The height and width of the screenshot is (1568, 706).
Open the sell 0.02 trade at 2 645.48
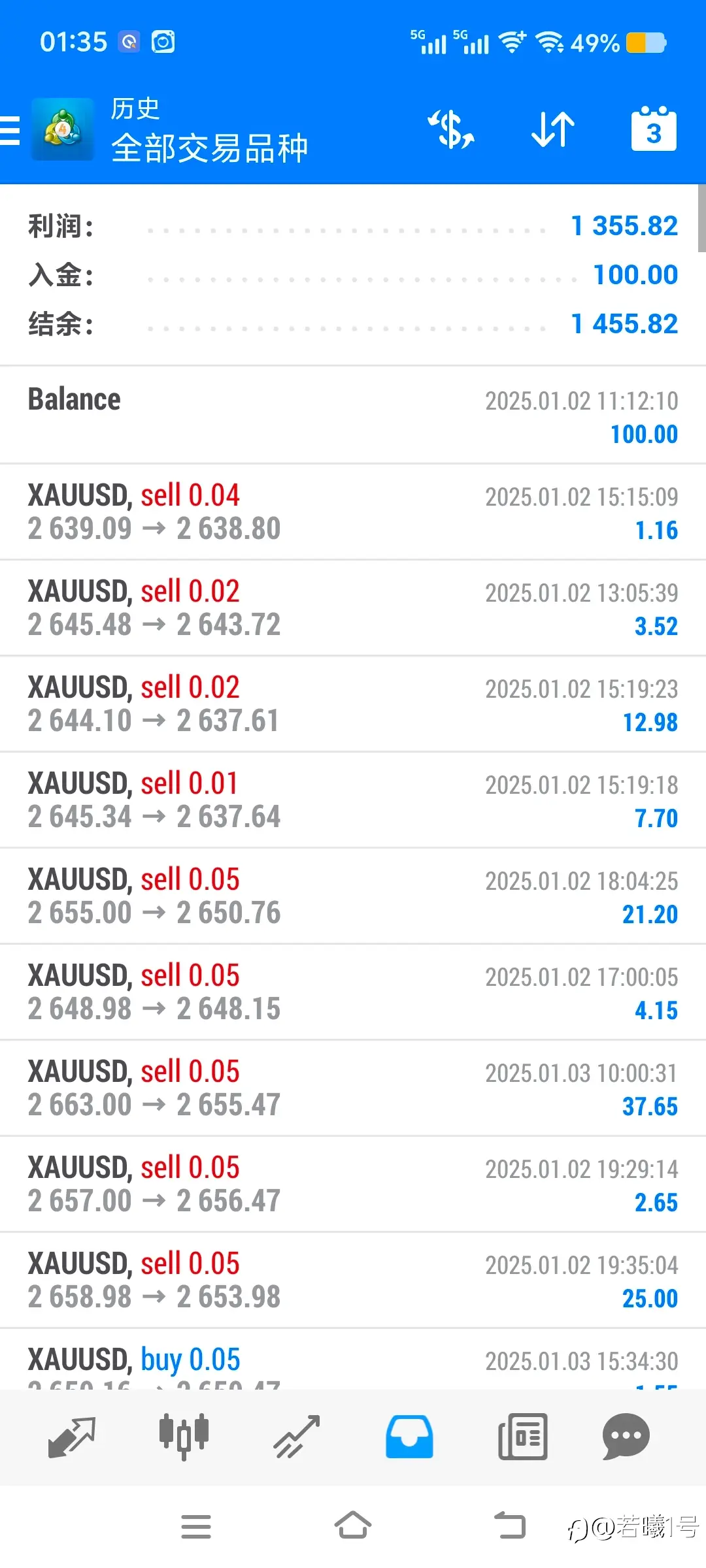click(353, 608)
